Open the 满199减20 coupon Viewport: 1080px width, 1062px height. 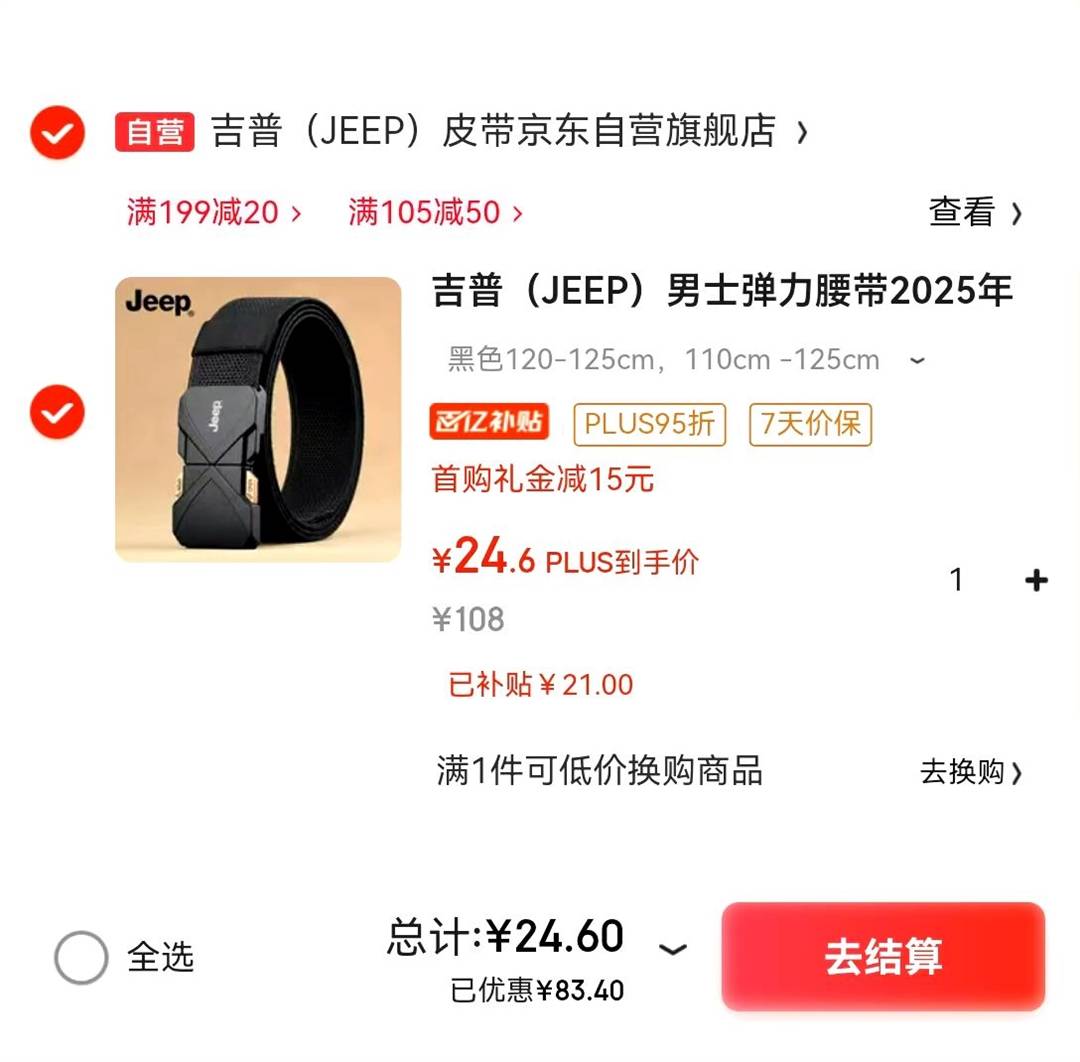tap(213, 212)
